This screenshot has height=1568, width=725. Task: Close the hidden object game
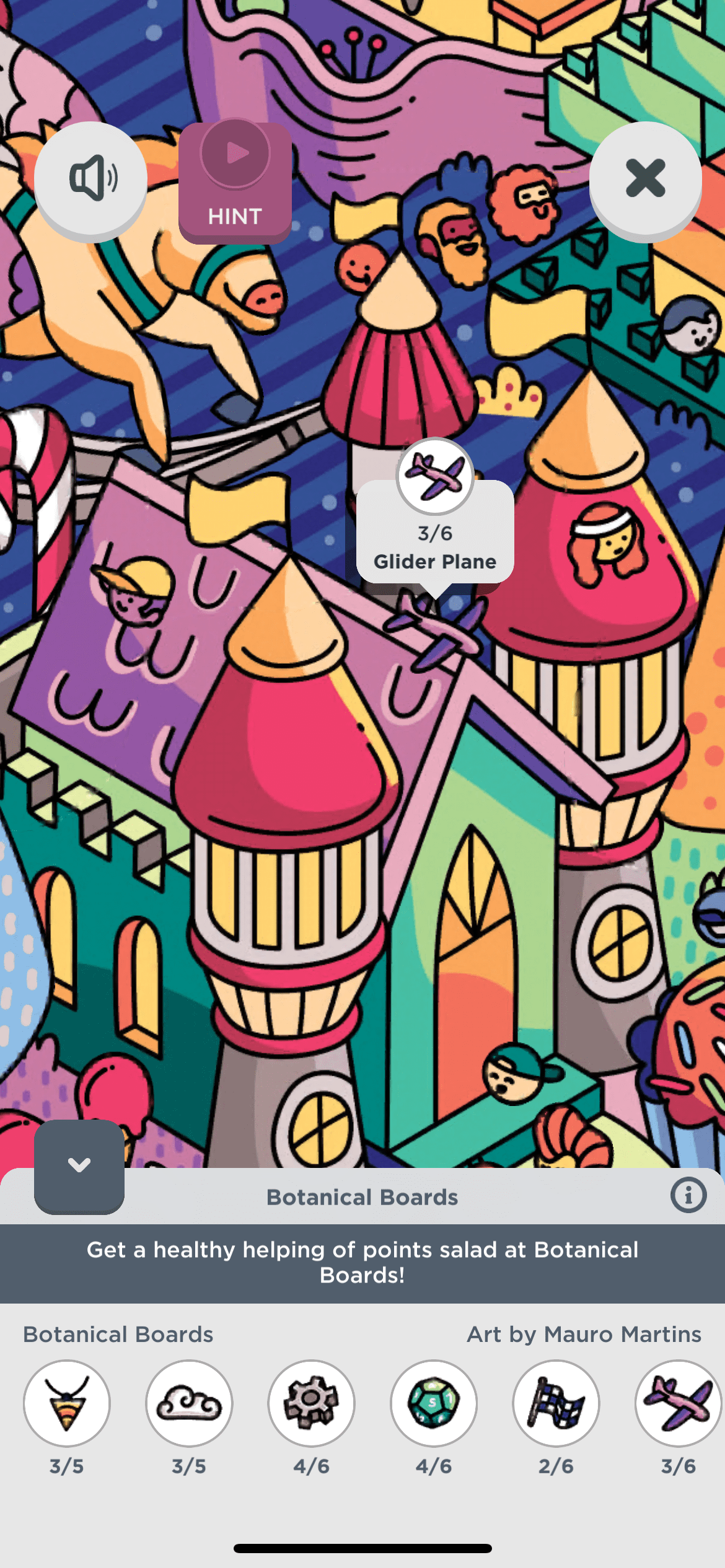tap(645, 178)
